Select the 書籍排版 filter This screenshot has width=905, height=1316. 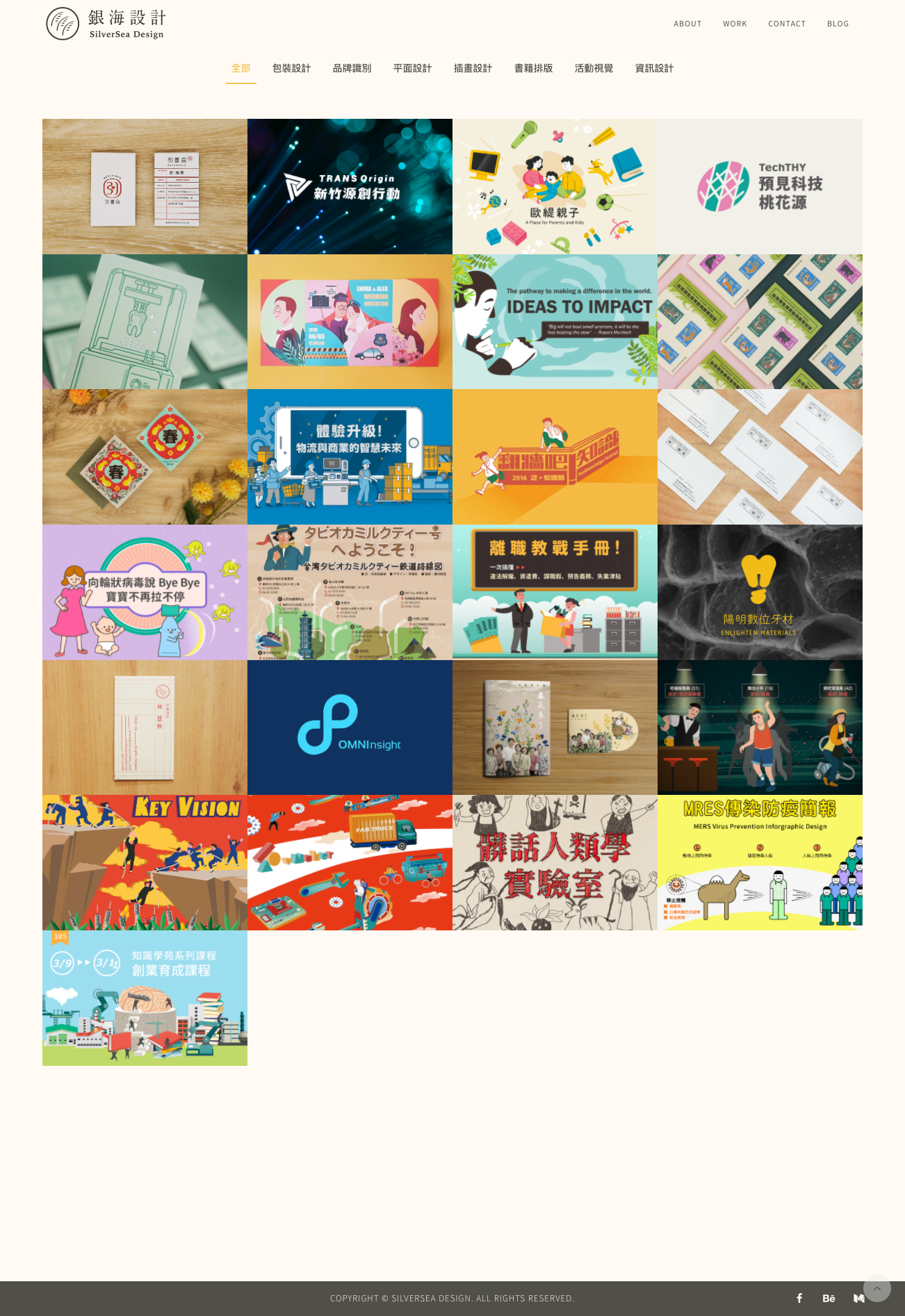pyautogui.click(x=533, y=68)
